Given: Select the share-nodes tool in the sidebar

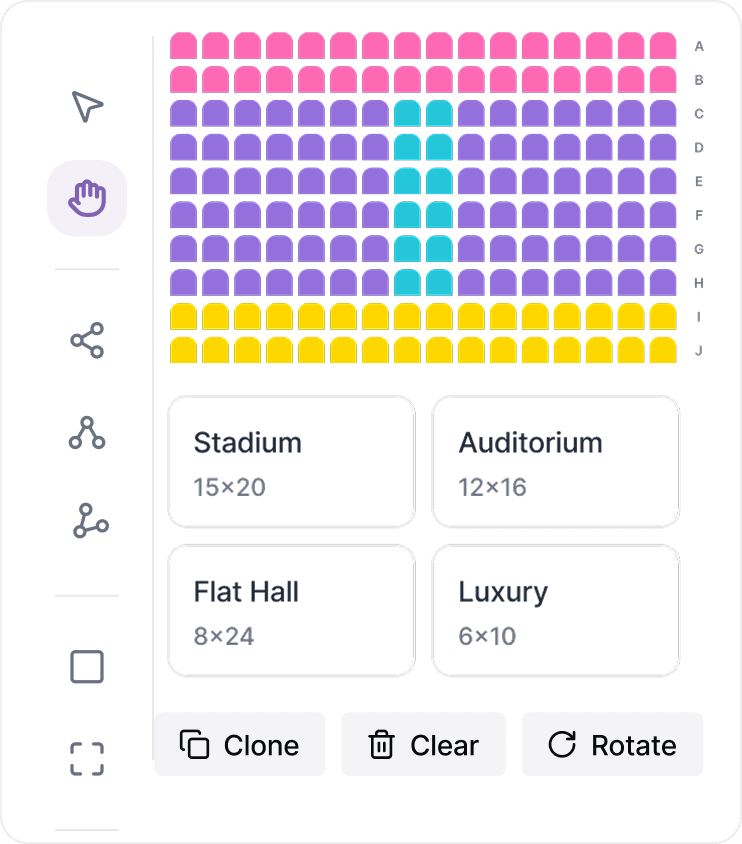Looking at the screenshot, I should [x=87, y=342].
